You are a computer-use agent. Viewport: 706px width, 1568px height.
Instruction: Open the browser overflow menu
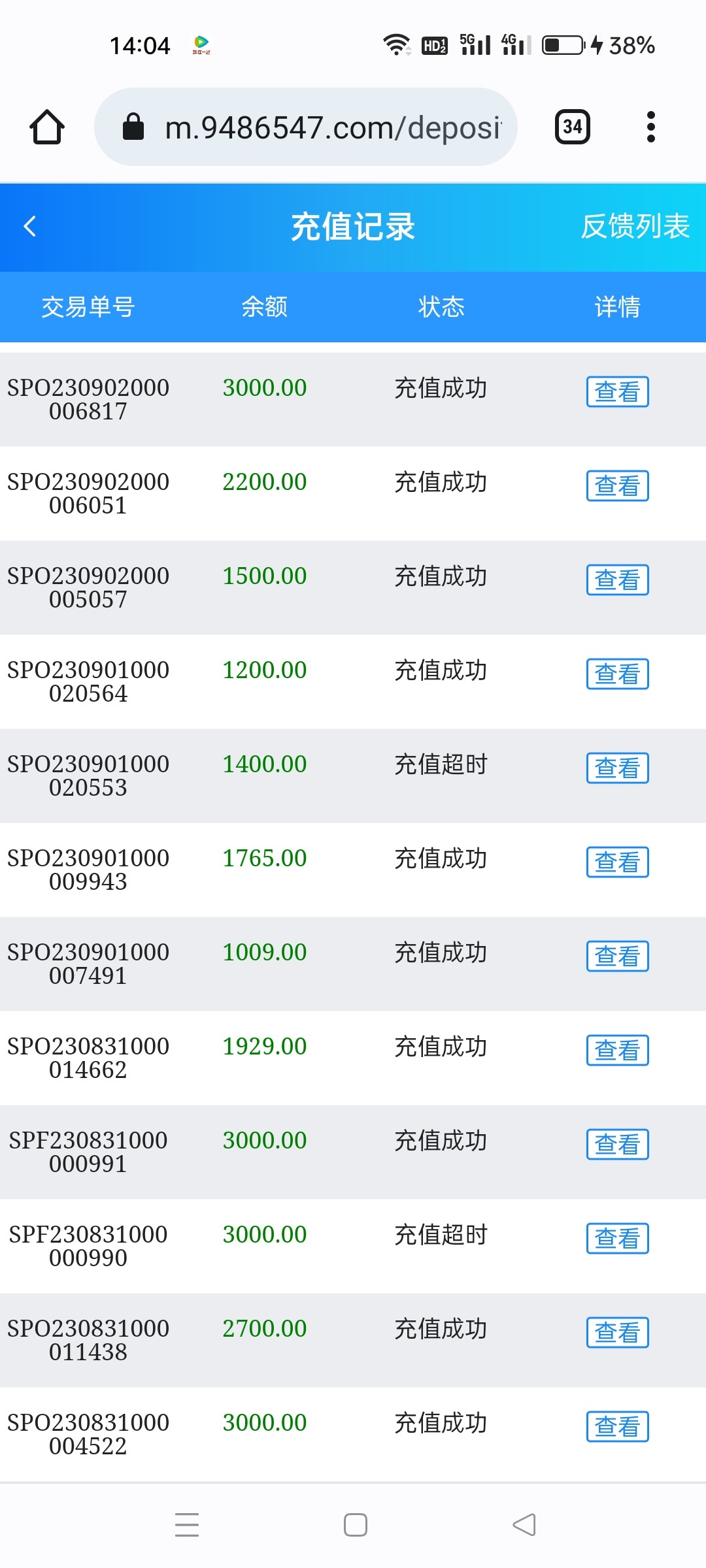click(650, 127)
